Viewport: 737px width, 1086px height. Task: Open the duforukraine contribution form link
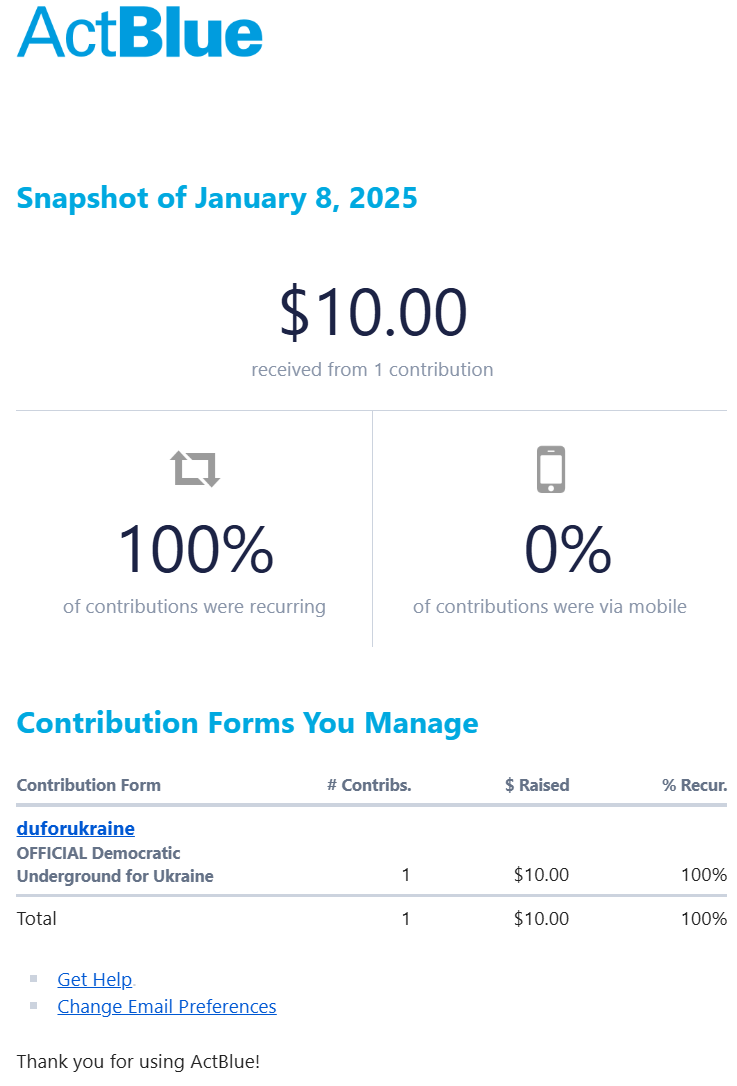[76, 828]
